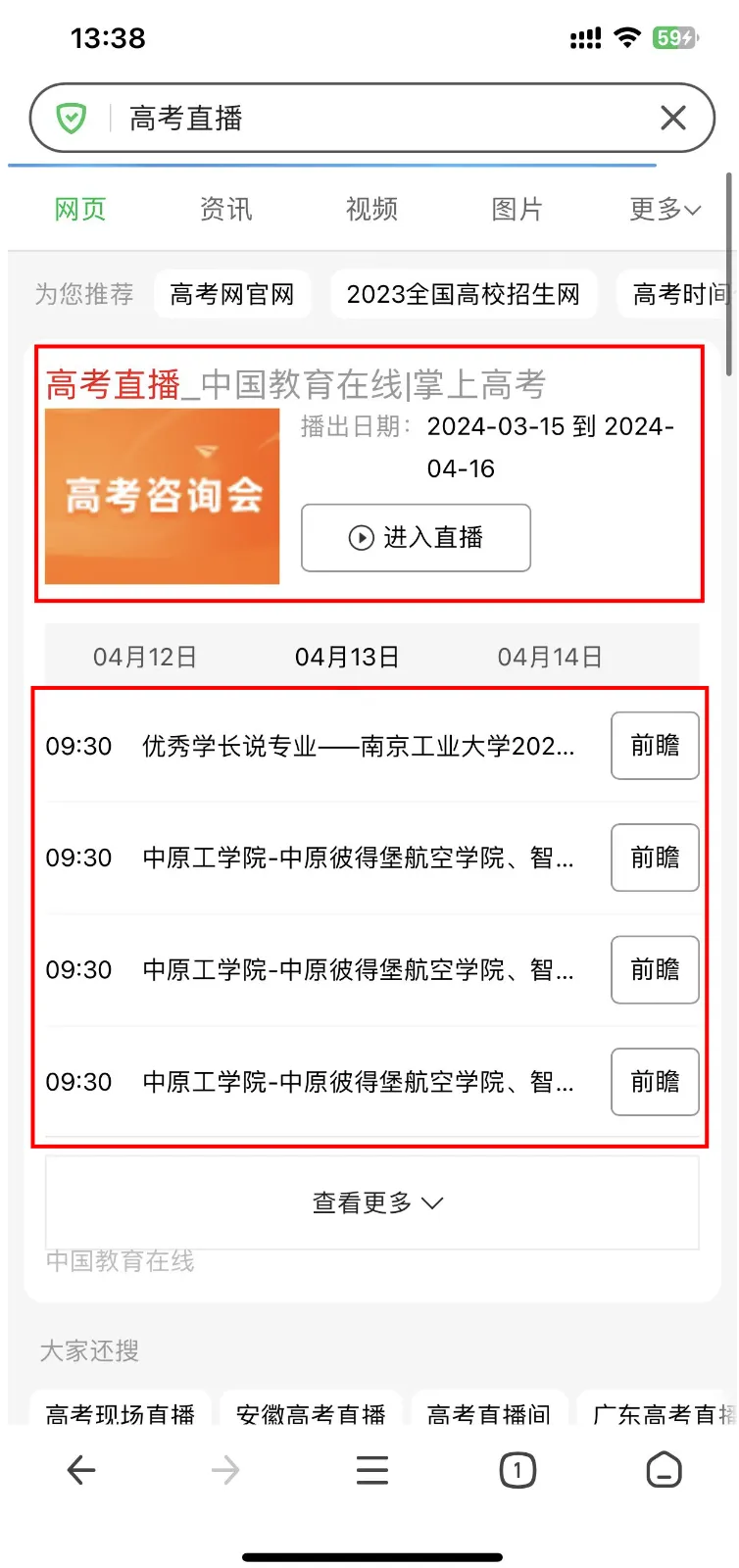Tap 前瞻 for the 南京工业大学 session
The image size is (739, 1568).
pos(655,746)
